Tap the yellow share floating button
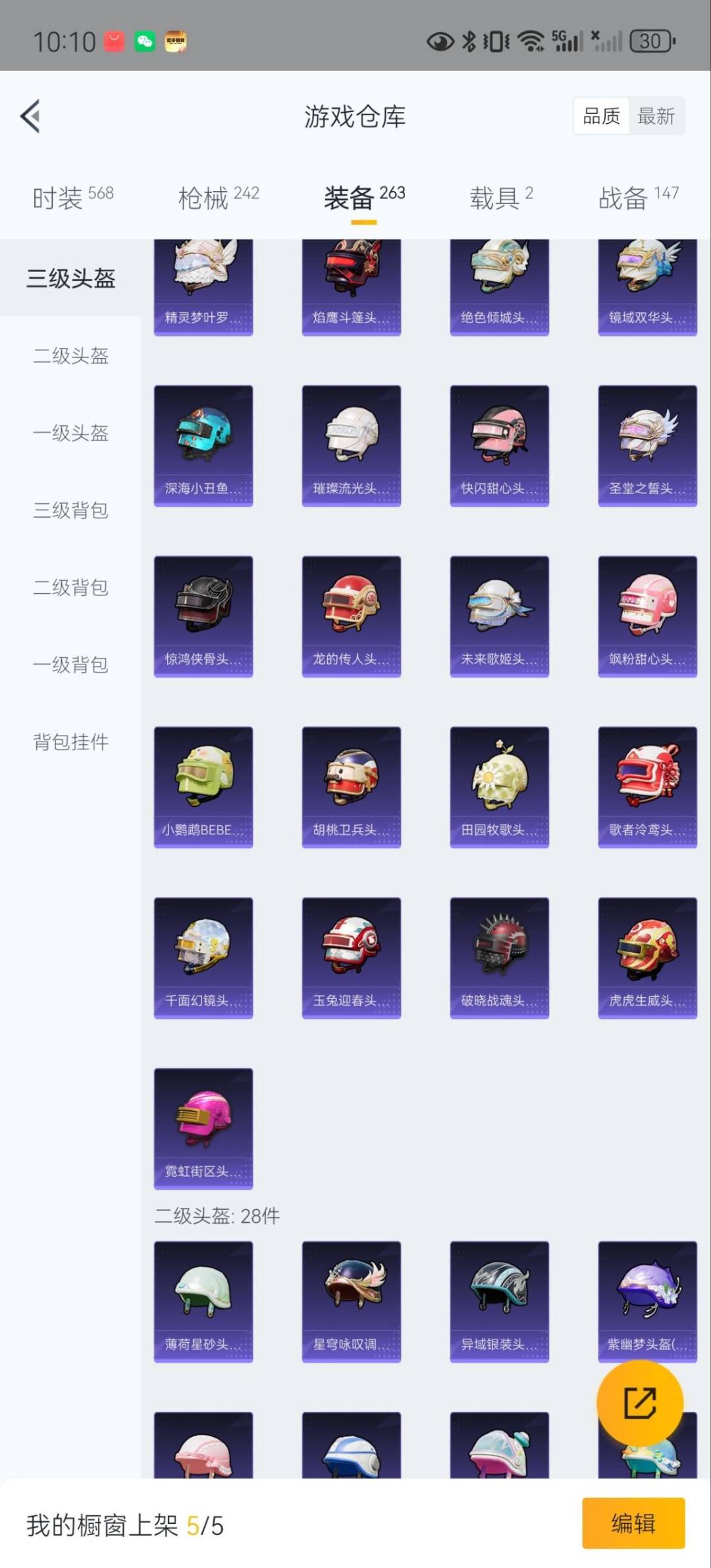711x1568 pixels. tap(639, 1403)
